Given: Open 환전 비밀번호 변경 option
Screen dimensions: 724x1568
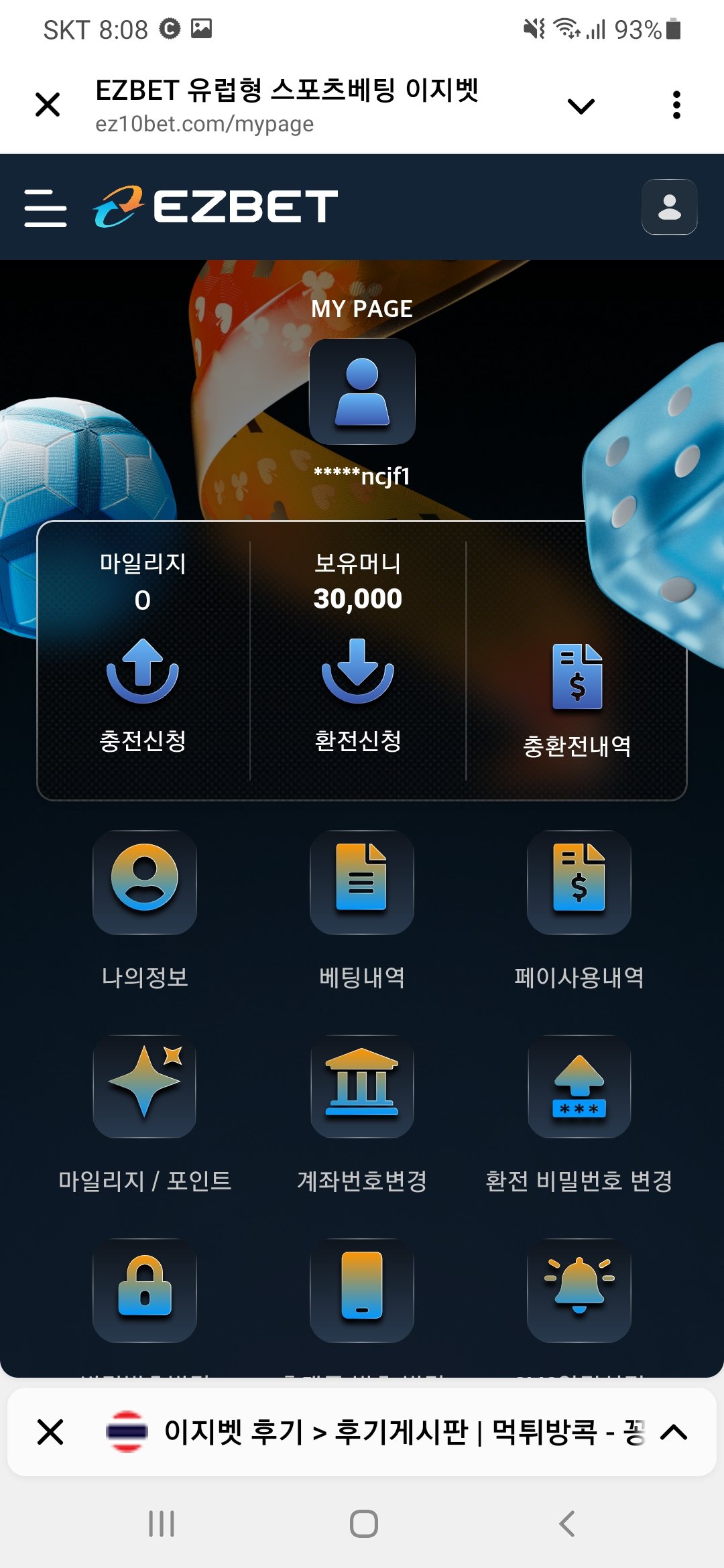Looking at the screenshot, I should (579, 1112).
